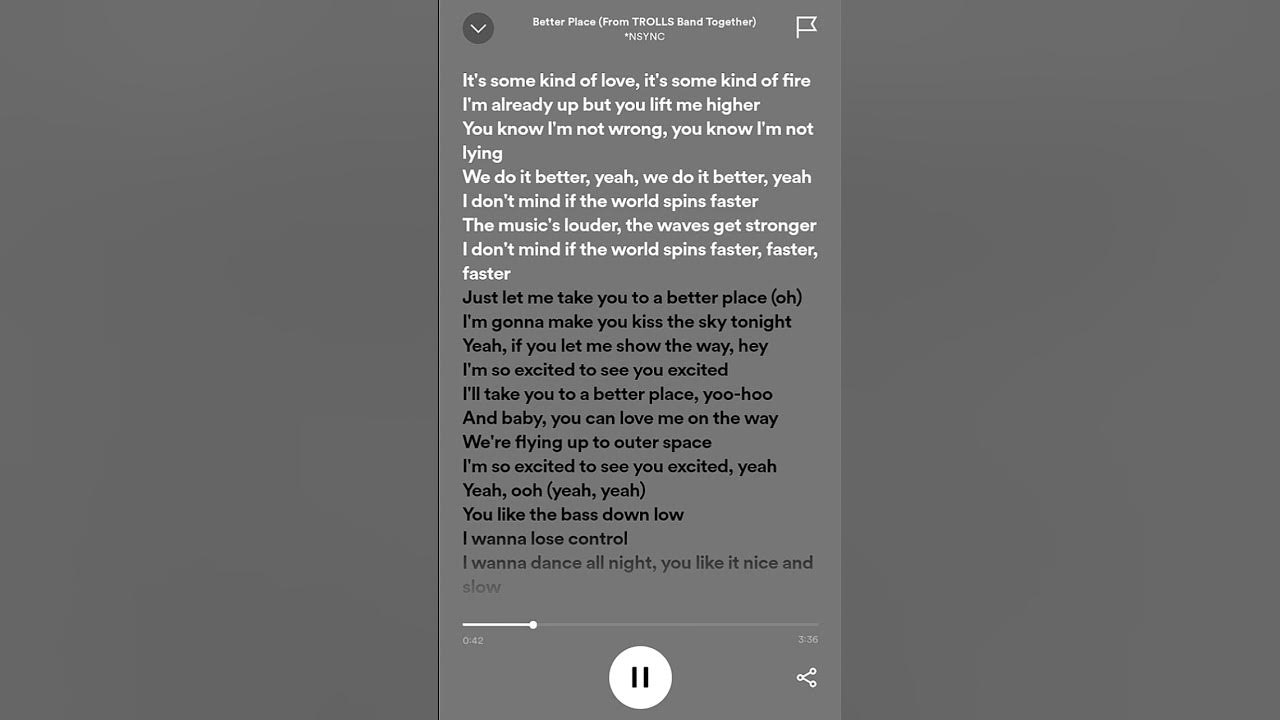Viewport: 1280px width, 720px height.
Task: Collapse the lyrics view with down chevron
Action: (x=478, y=28)
